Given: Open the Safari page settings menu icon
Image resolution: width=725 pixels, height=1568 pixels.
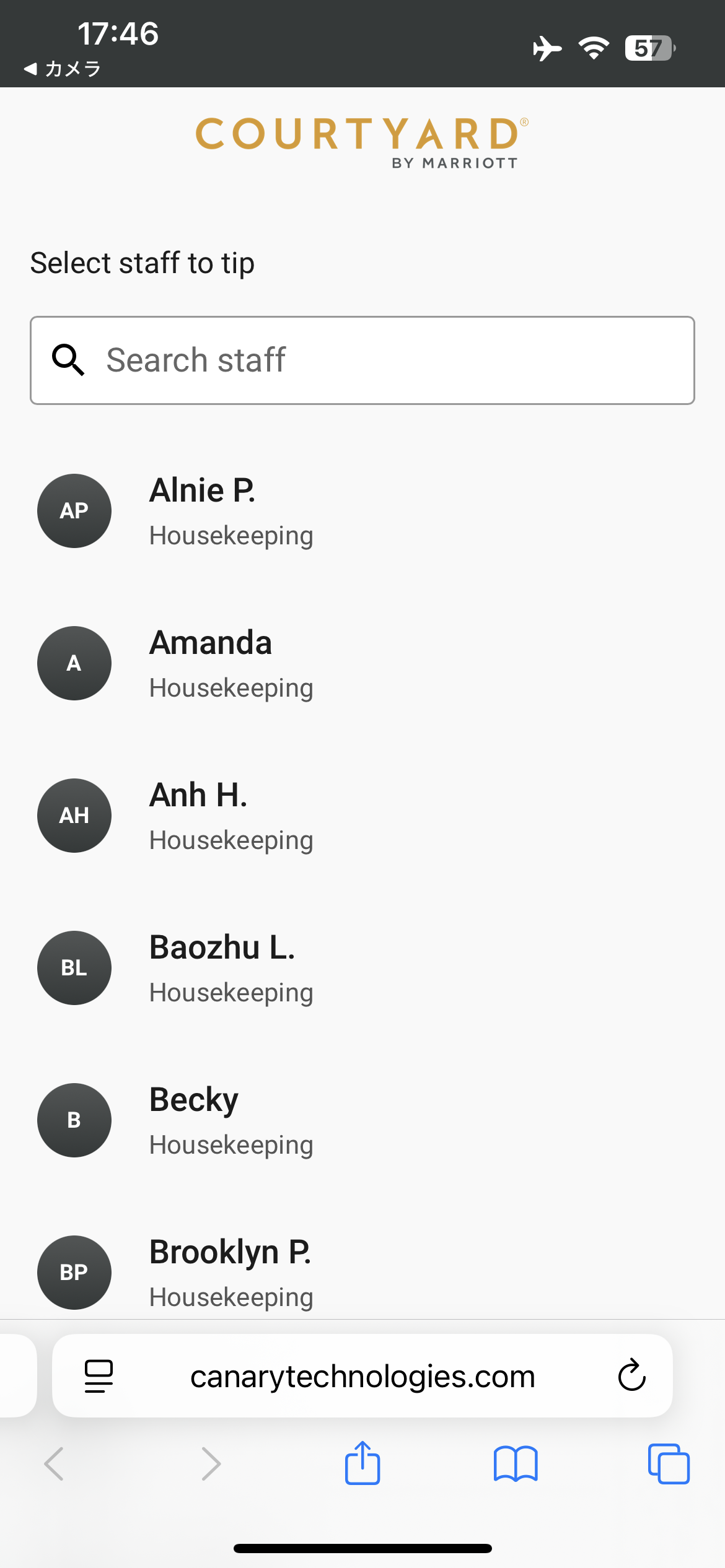Looking at the screenshot, I should (99, 1376).
